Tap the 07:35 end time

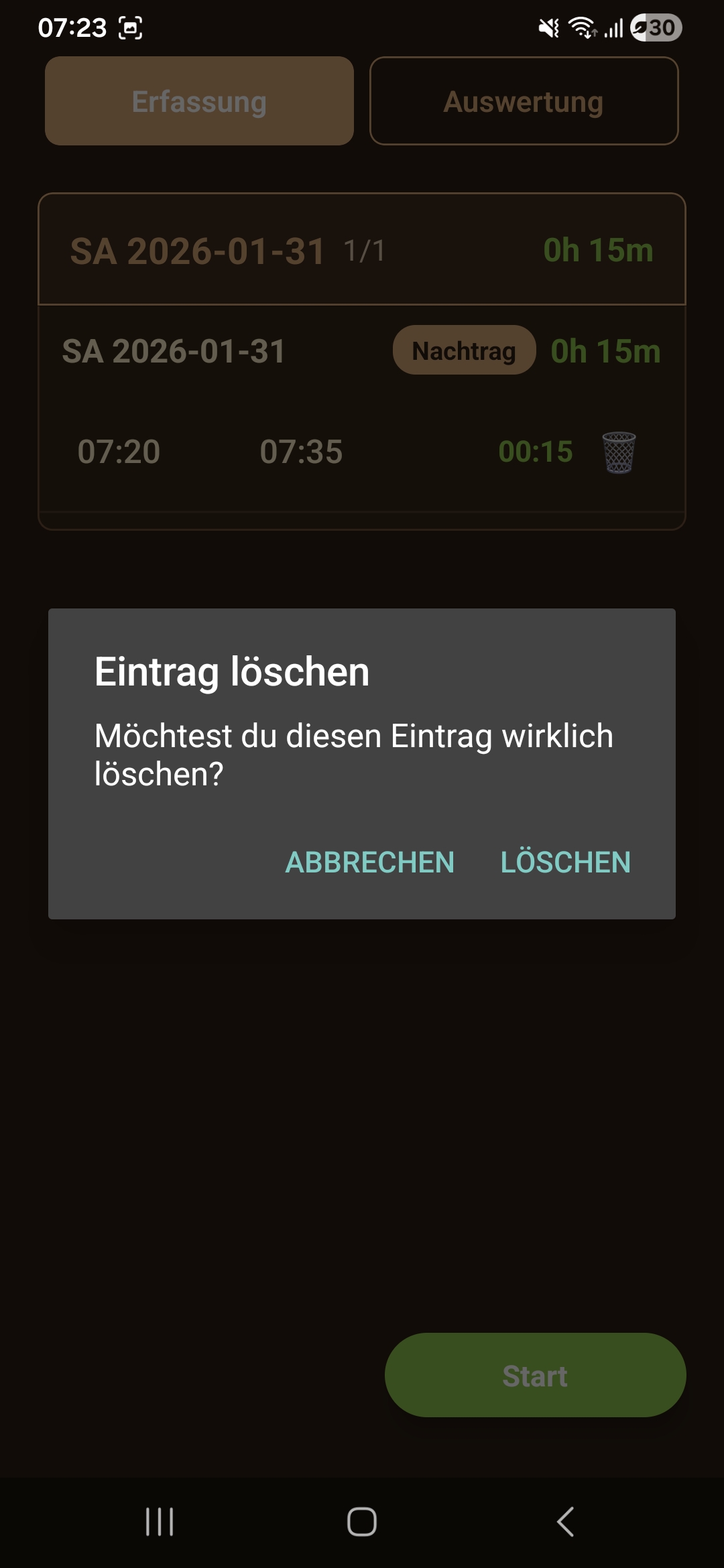tap(302, 452)
